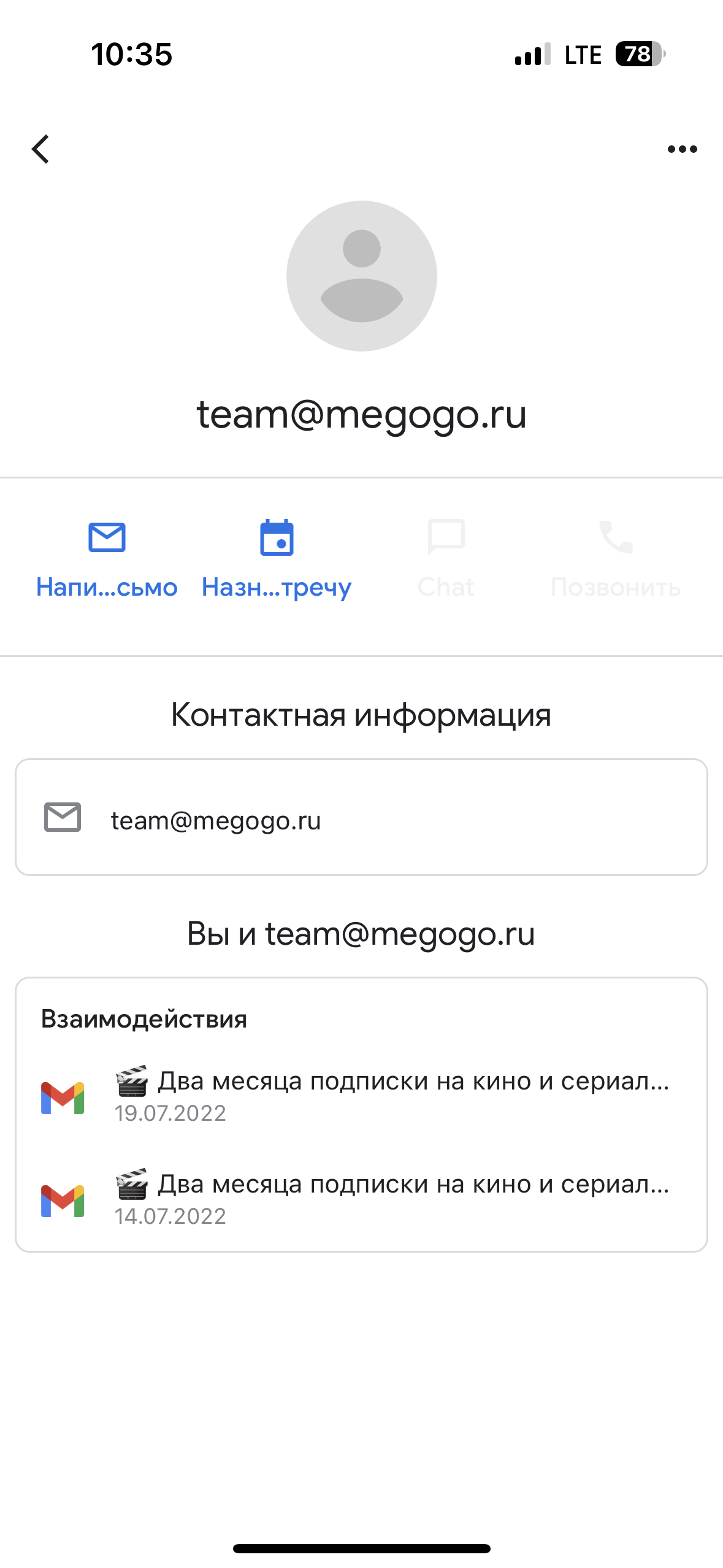
Task: Tap the team@megogo.ru email row in contact info
Action: coord(361,818)
